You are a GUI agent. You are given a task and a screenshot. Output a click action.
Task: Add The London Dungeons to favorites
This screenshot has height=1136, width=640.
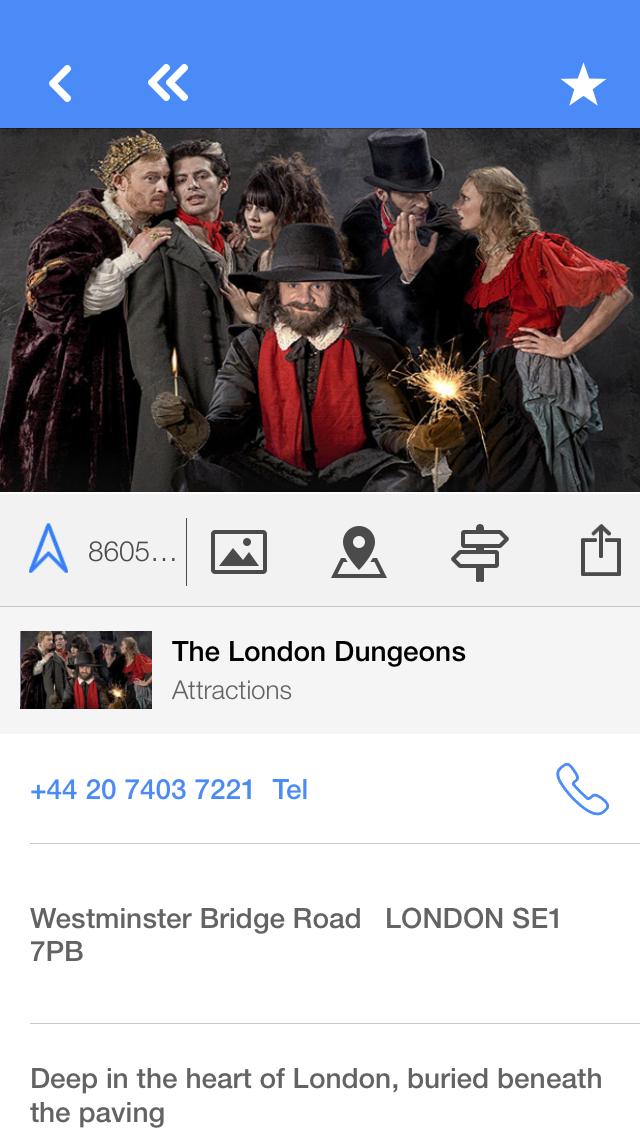(x=583, y=86)
